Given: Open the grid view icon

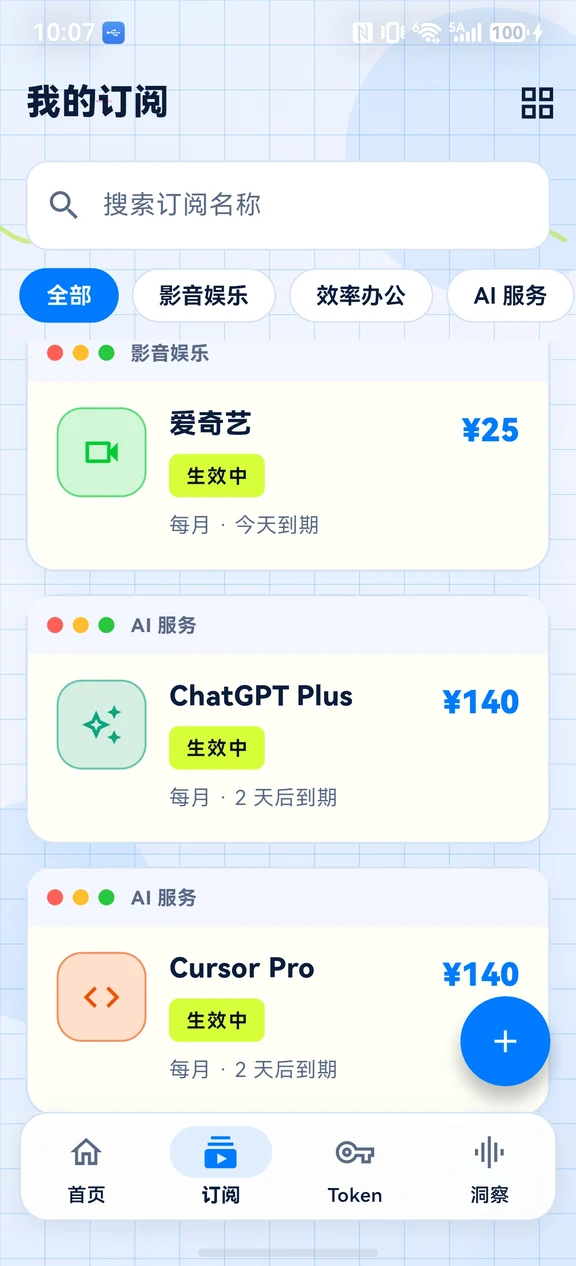Looking at the screenshot, I should [x=537, y=102].
